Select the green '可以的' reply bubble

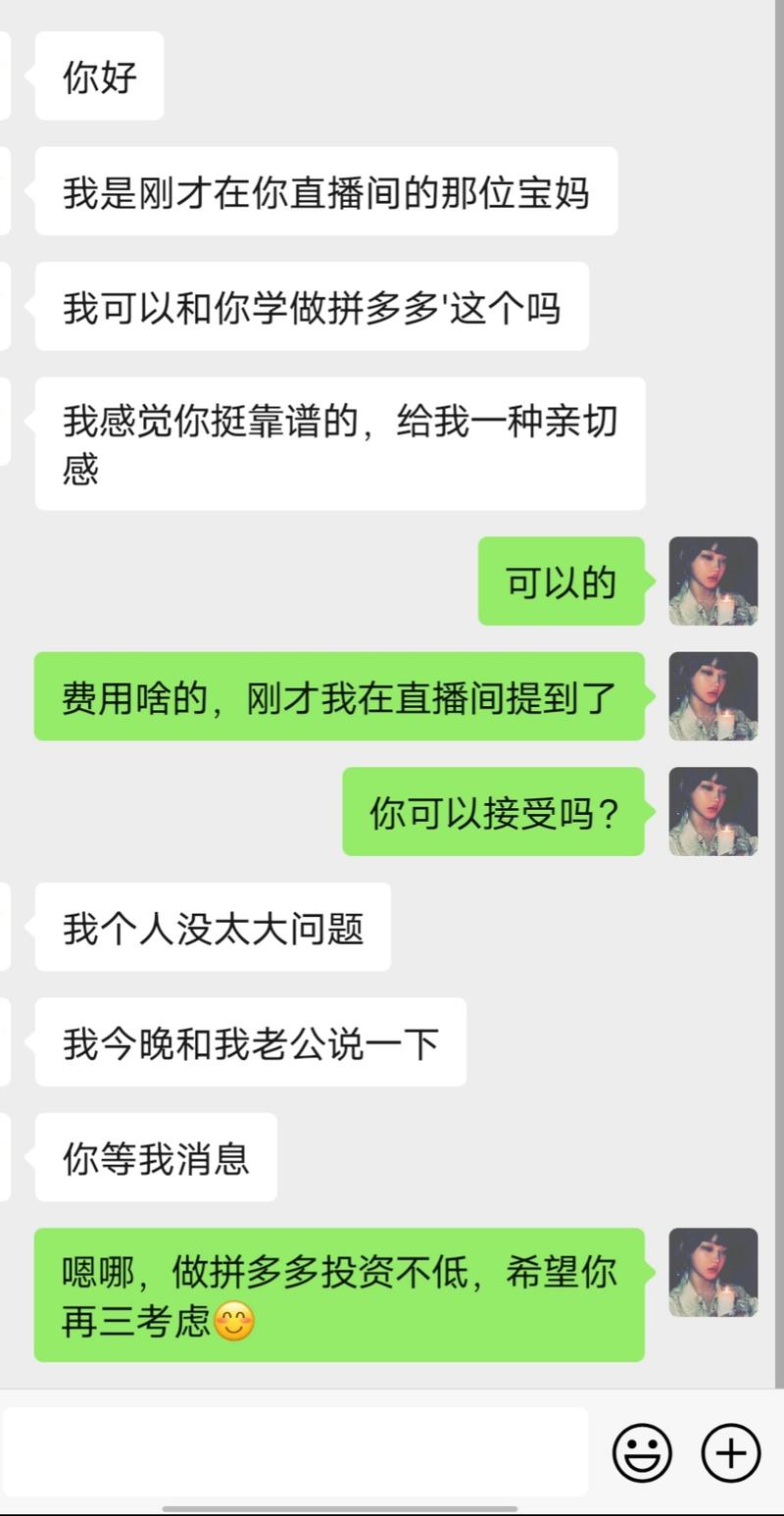(561, 582)
